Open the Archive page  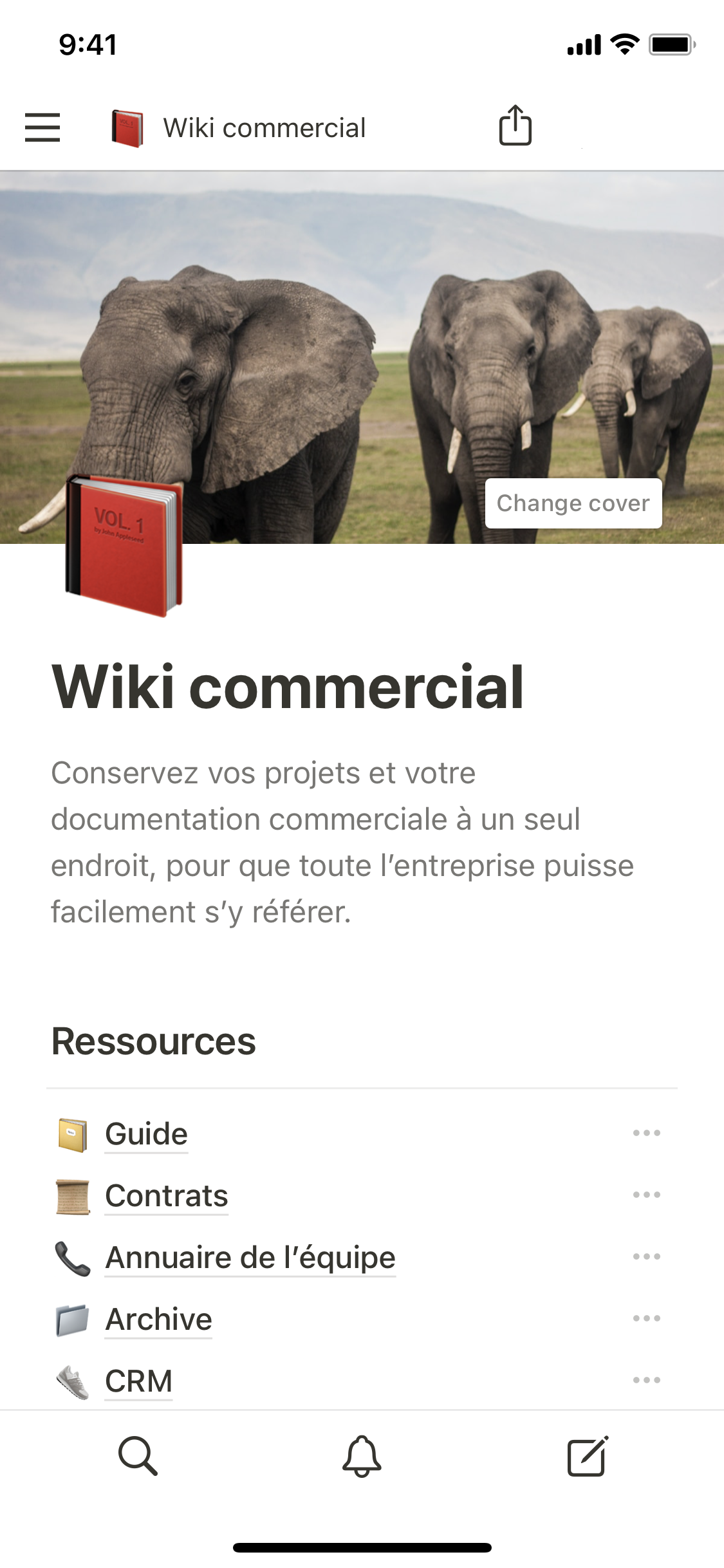point(158,1319)
